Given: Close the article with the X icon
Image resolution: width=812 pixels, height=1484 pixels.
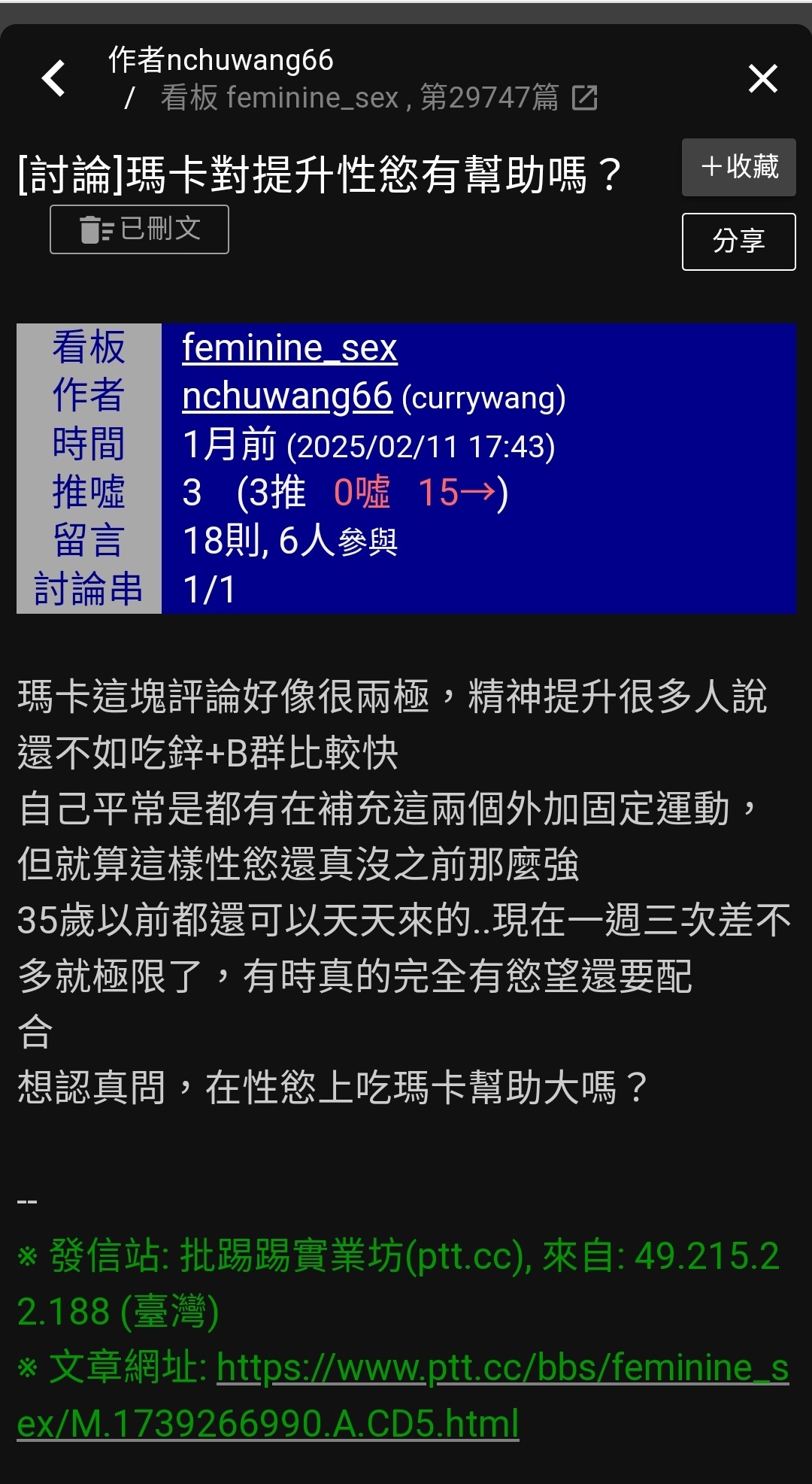Looking at the screenshot, I should coord(762,78).
